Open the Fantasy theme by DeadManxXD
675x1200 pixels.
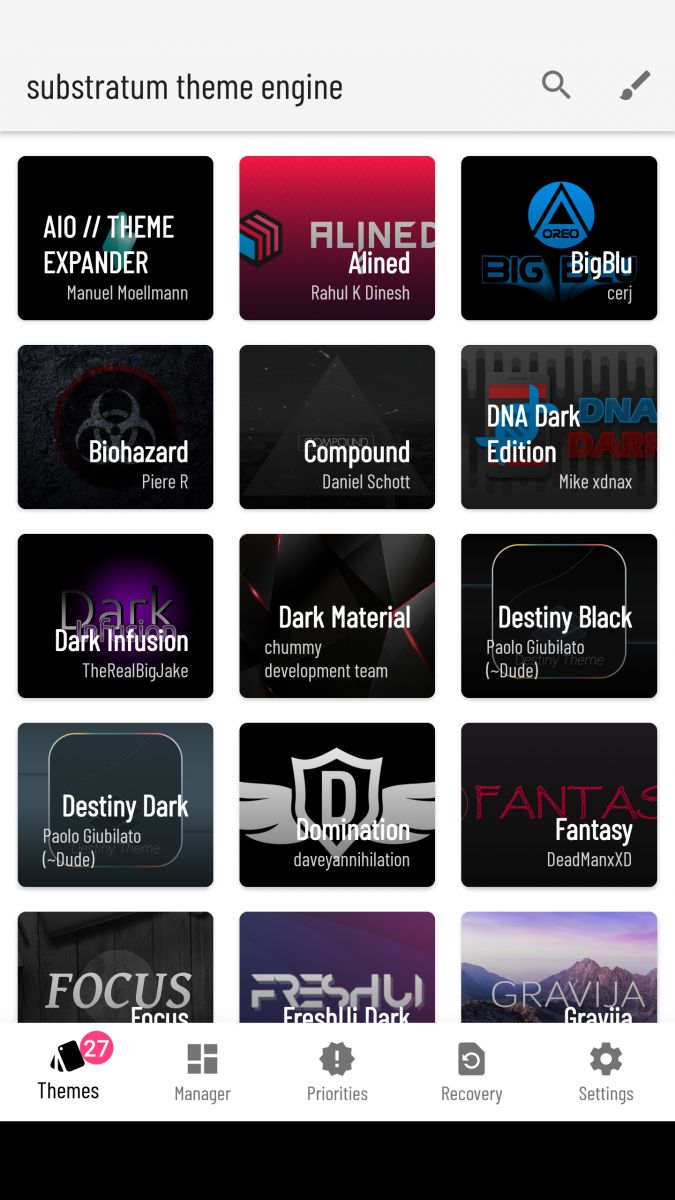(559, 805)
